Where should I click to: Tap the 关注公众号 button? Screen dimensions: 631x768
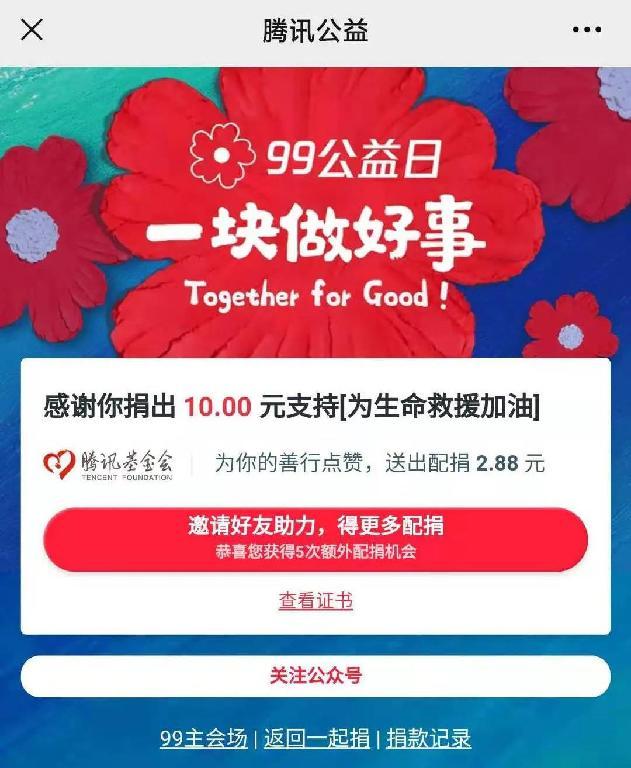[315, 676]
